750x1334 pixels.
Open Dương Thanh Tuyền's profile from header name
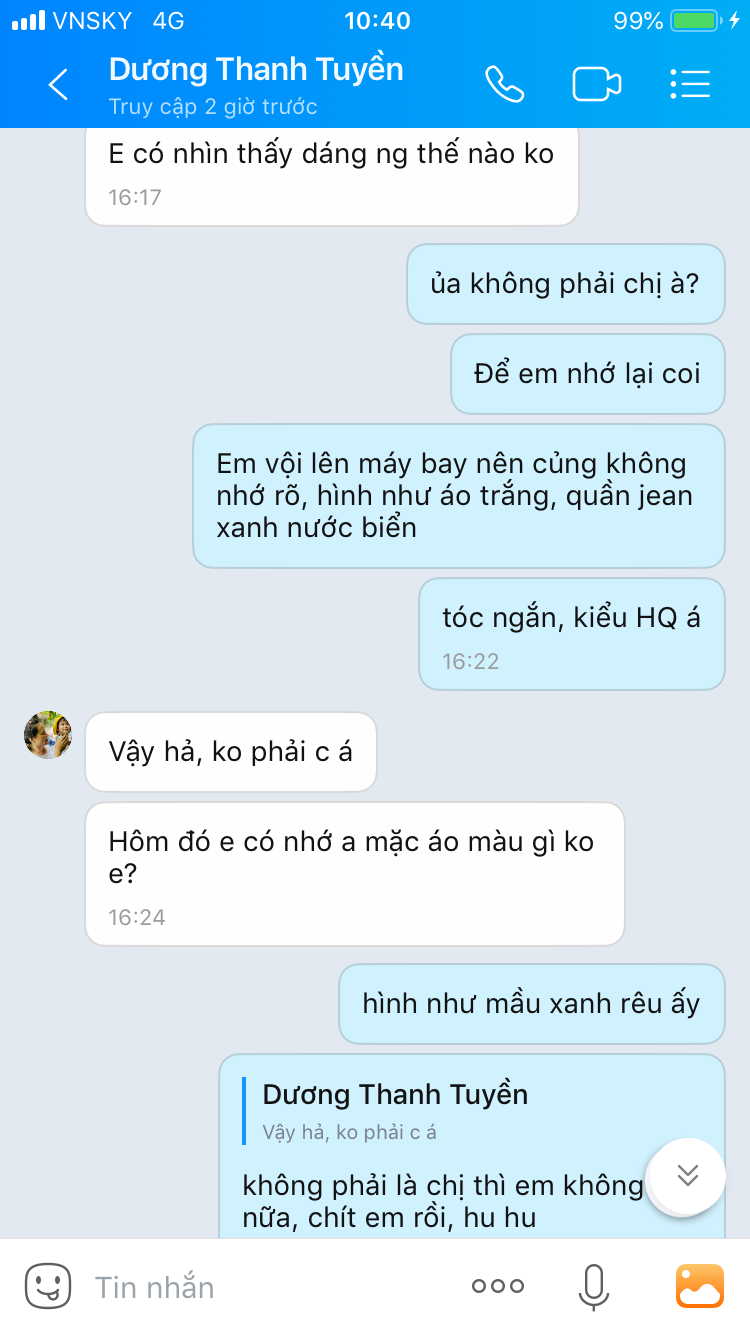click(256, 70)
